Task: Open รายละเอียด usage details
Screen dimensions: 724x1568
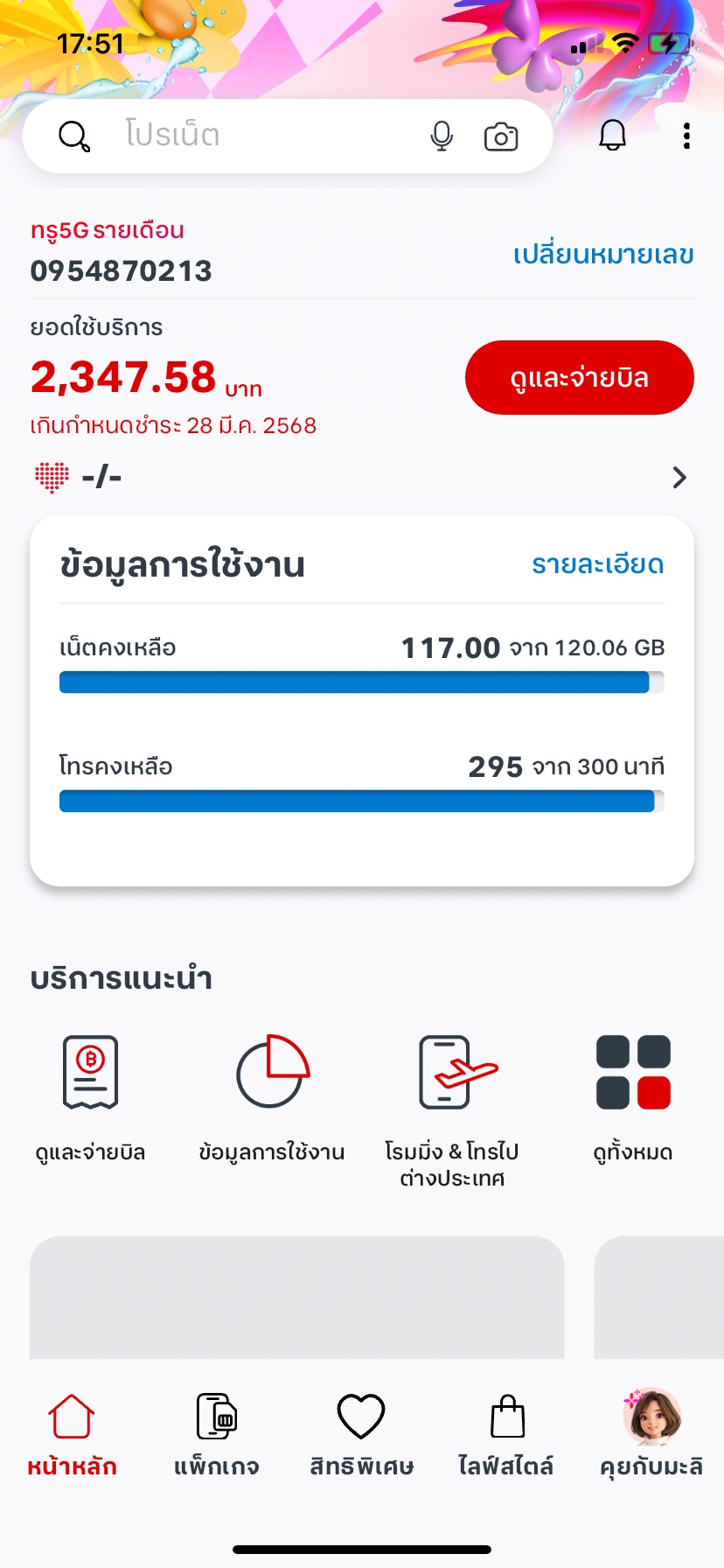Action: tap(597, 564)
